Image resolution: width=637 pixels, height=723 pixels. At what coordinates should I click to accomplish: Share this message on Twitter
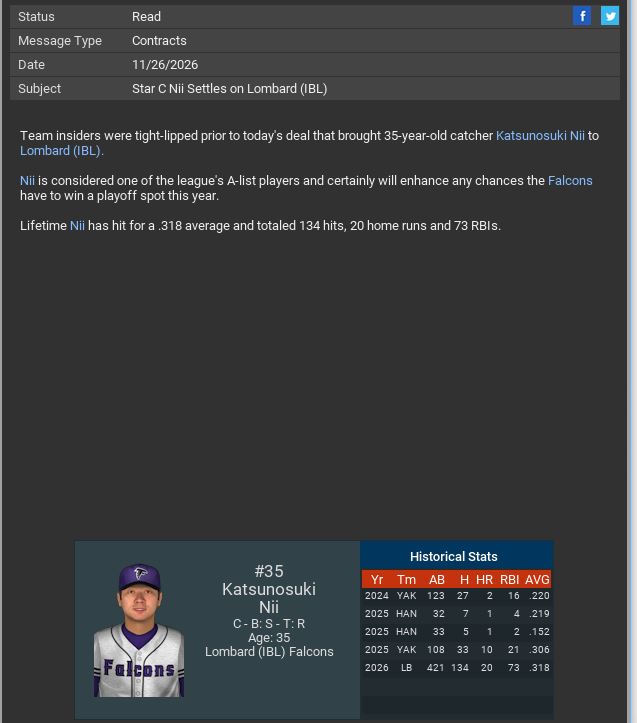click(x=609, y=16)
